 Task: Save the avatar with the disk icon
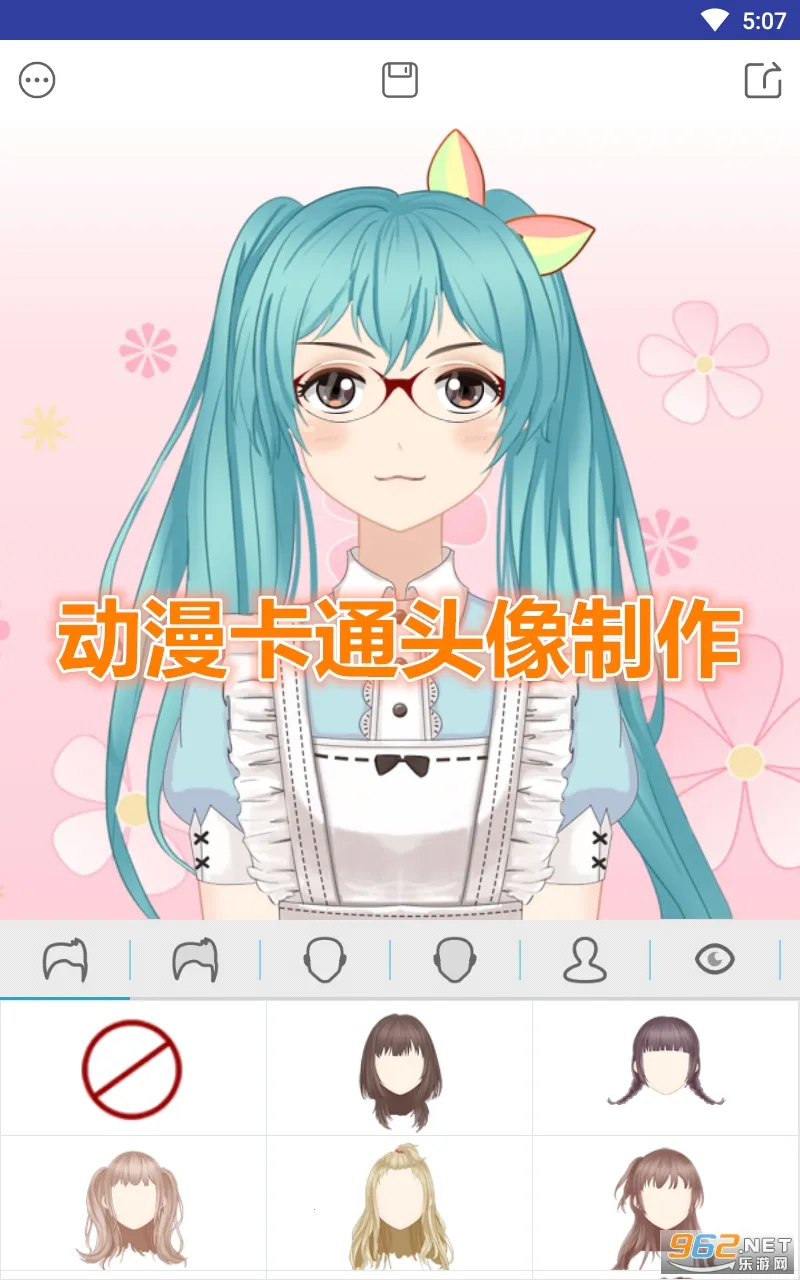tap(400, 80)
